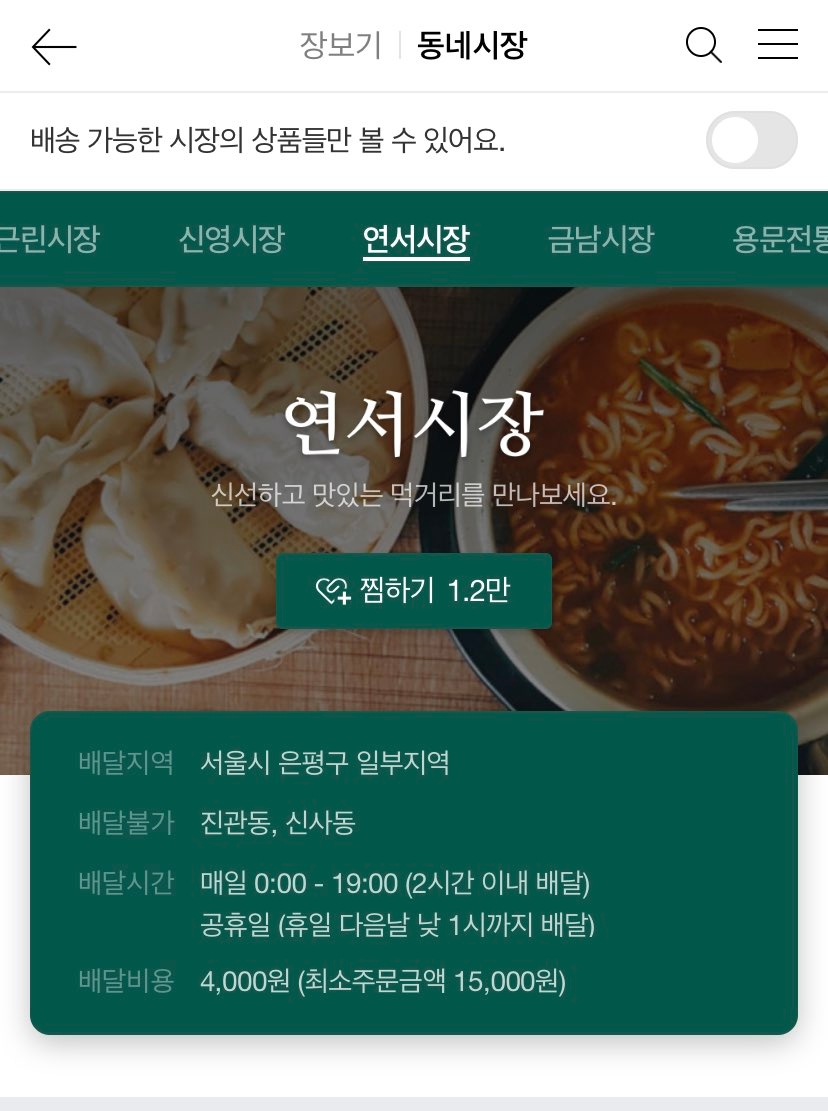The image size is (828, 1111).
Task: Select the 동네시장 tab
Action: pos(472,45)
